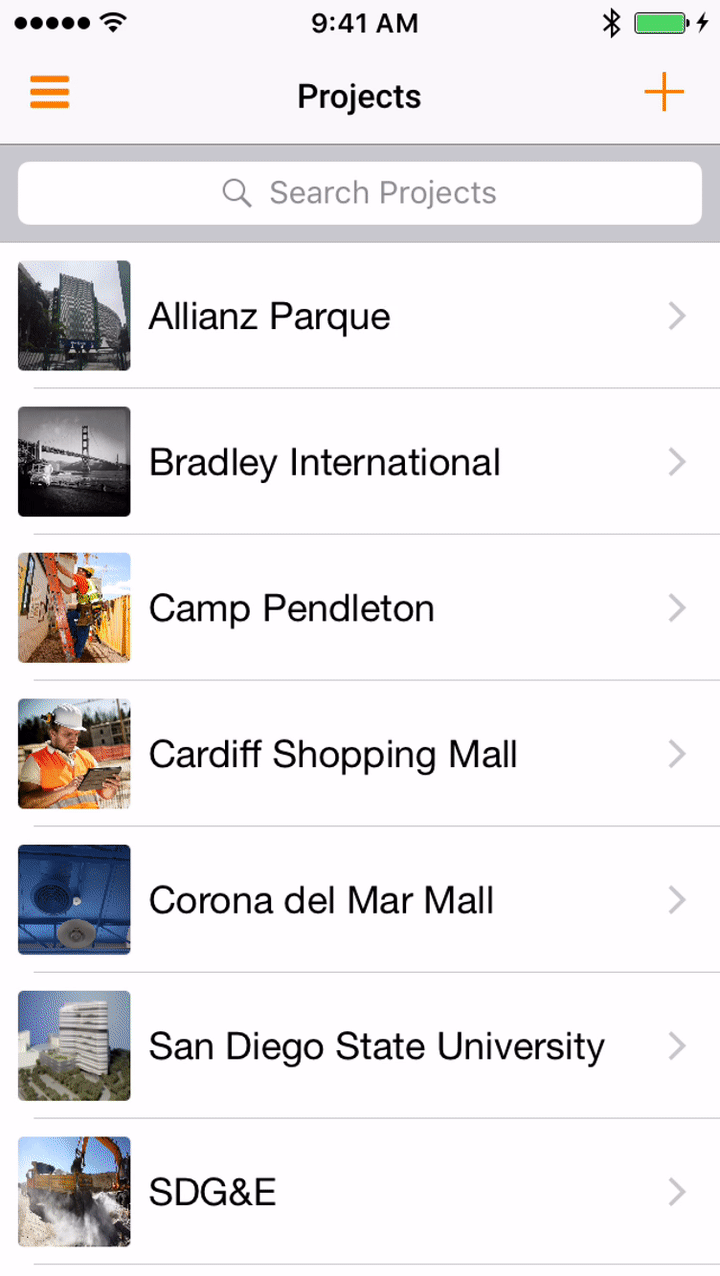Open the Allianz Parque project
This screenshot has width=720, height=1276.
tap(360, 316)
